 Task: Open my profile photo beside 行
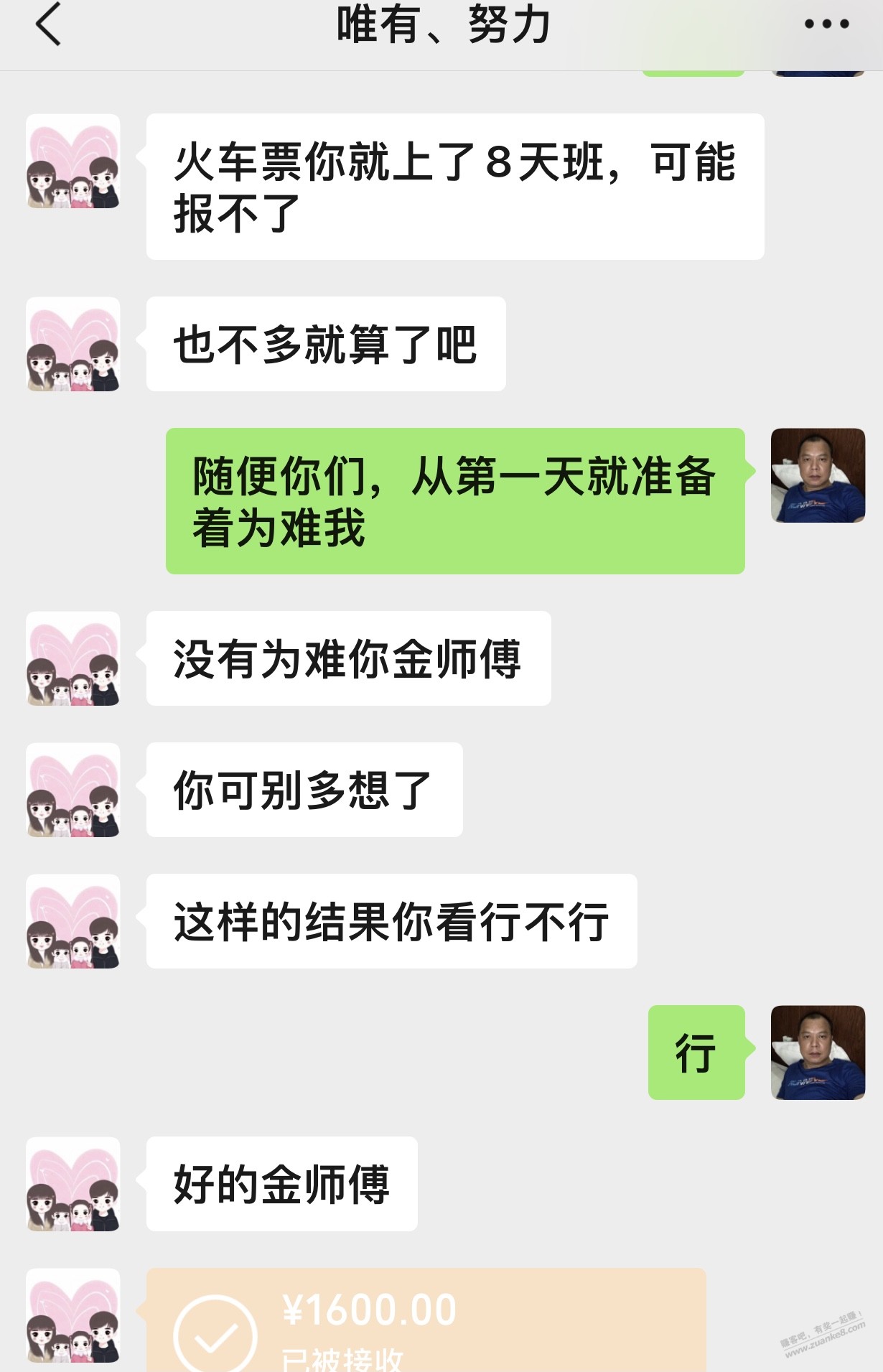click(x=818, y=1053)
